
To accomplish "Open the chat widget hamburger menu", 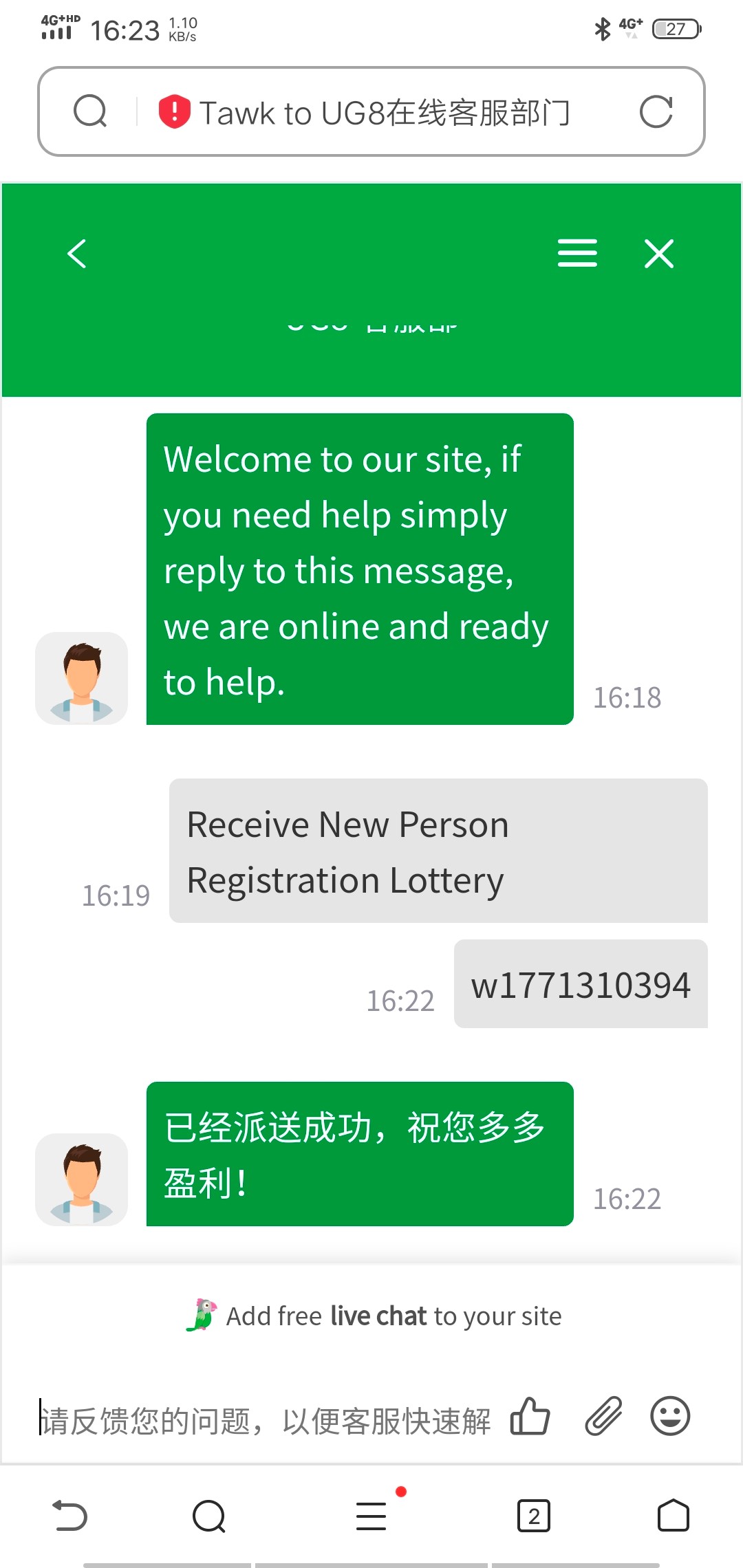I will point(577,253).
